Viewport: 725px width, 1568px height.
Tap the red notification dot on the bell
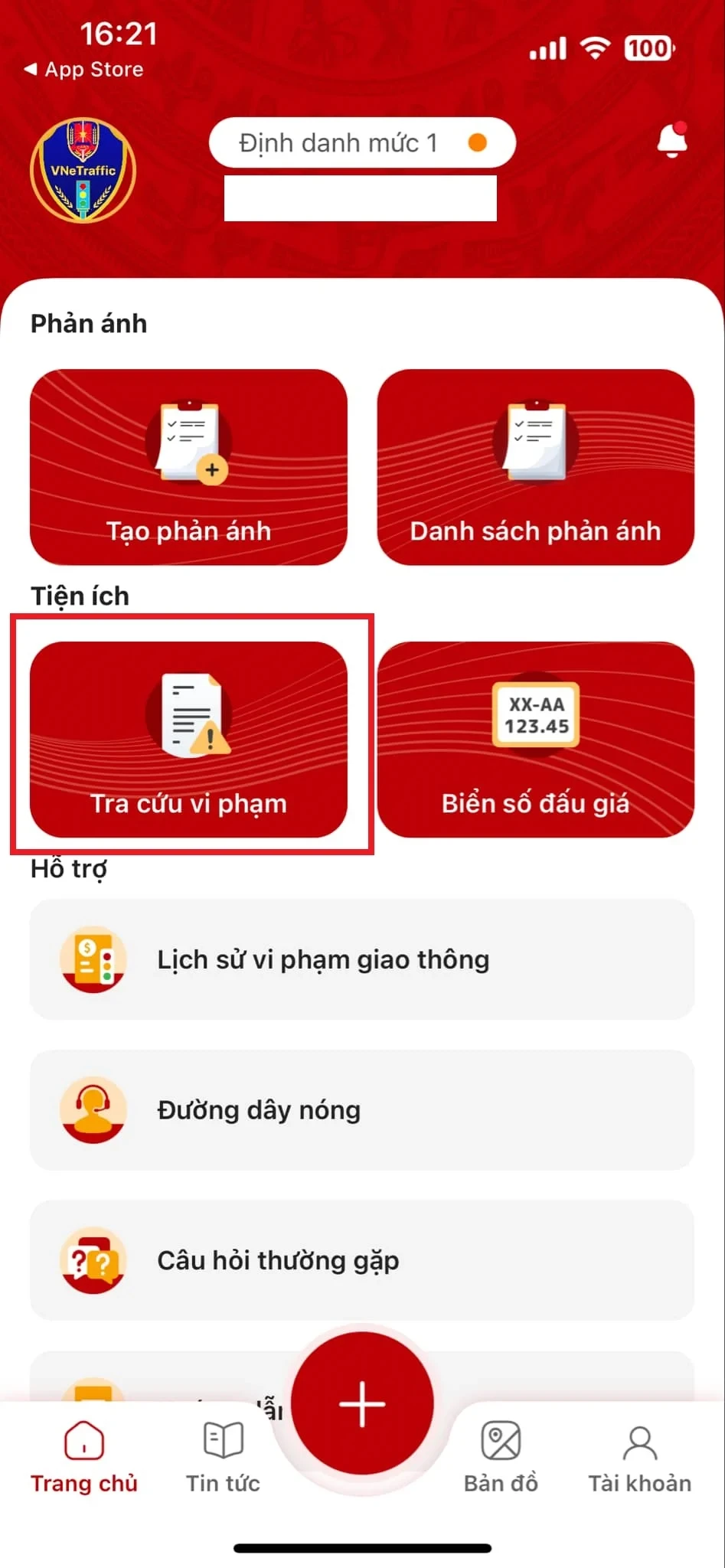683,128
